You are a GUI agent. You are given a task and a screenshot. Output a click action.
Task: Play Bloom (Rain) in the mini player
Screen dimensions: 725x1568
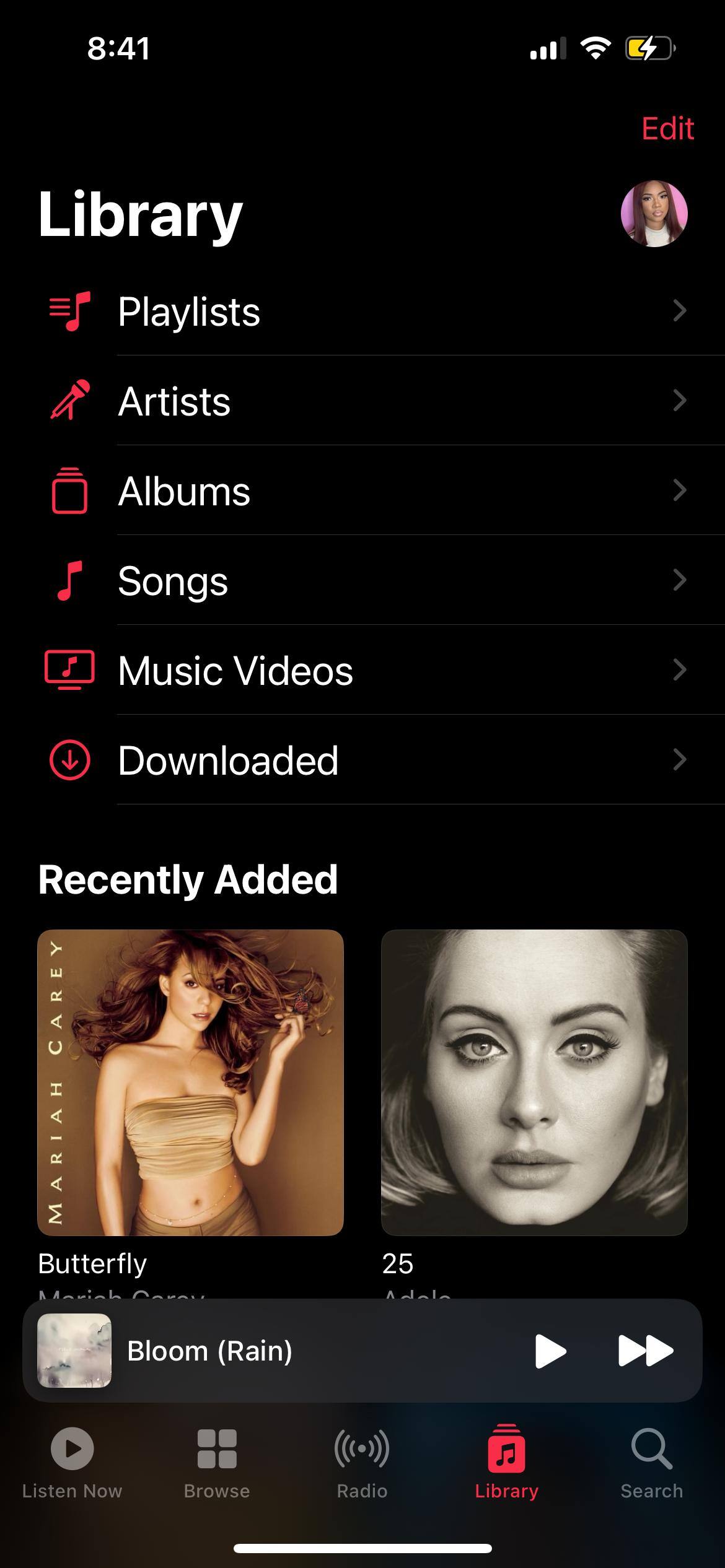click(550, 1351)
